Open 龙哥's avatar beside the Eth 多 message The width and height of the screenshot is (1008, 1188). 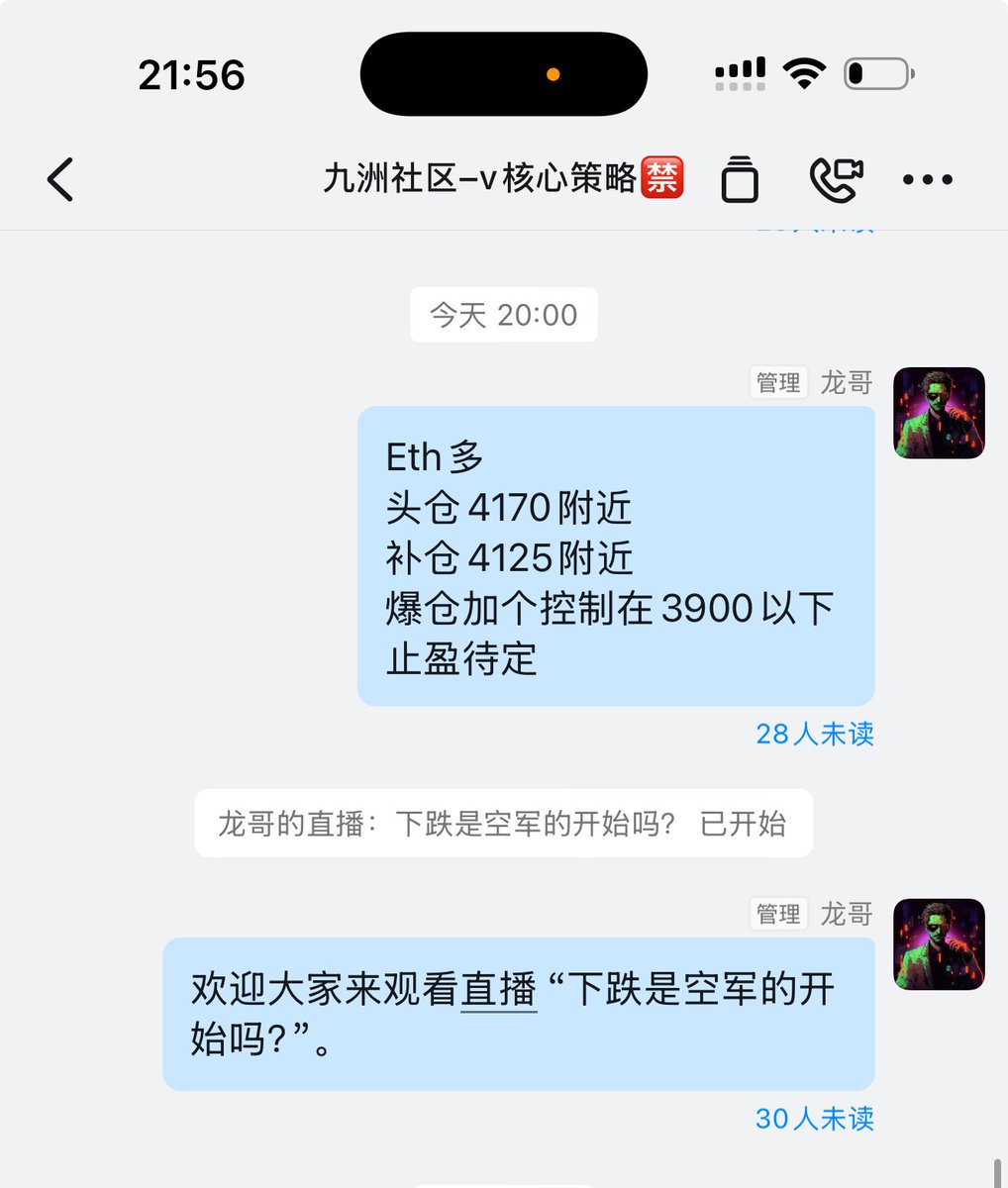pyautogui.click(x=939, y=413)
